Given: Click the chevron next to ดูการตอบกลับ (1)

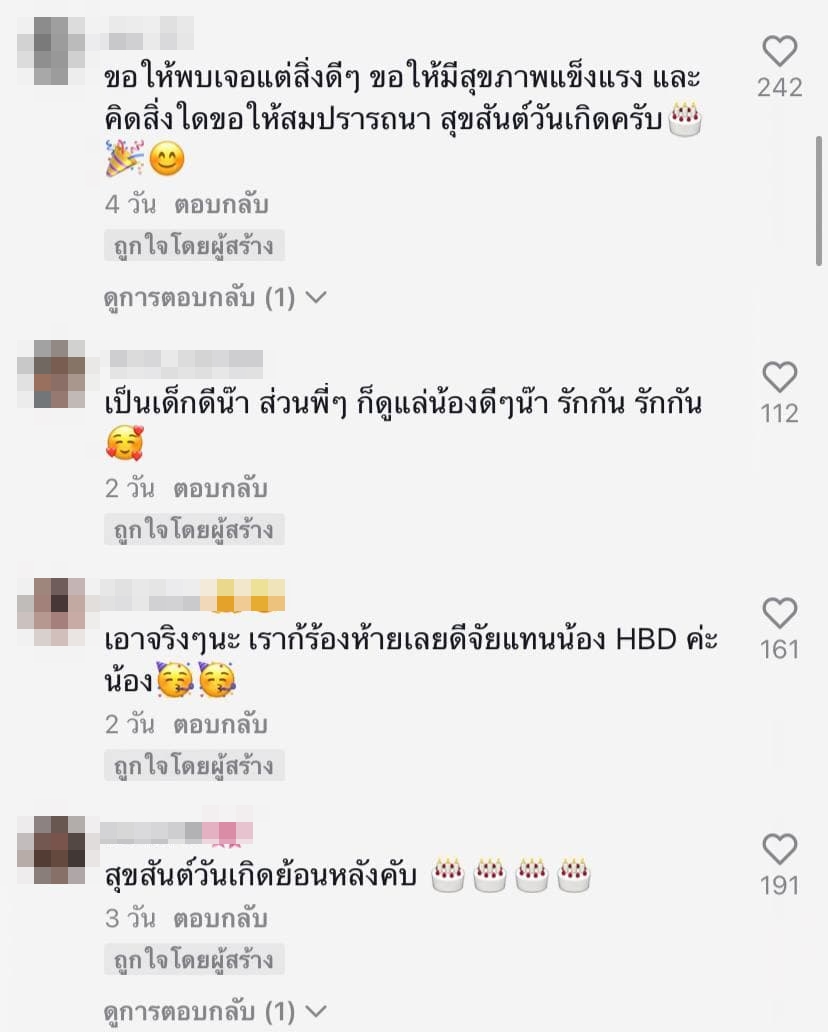Looking at the screenshot, I should 317,296.
